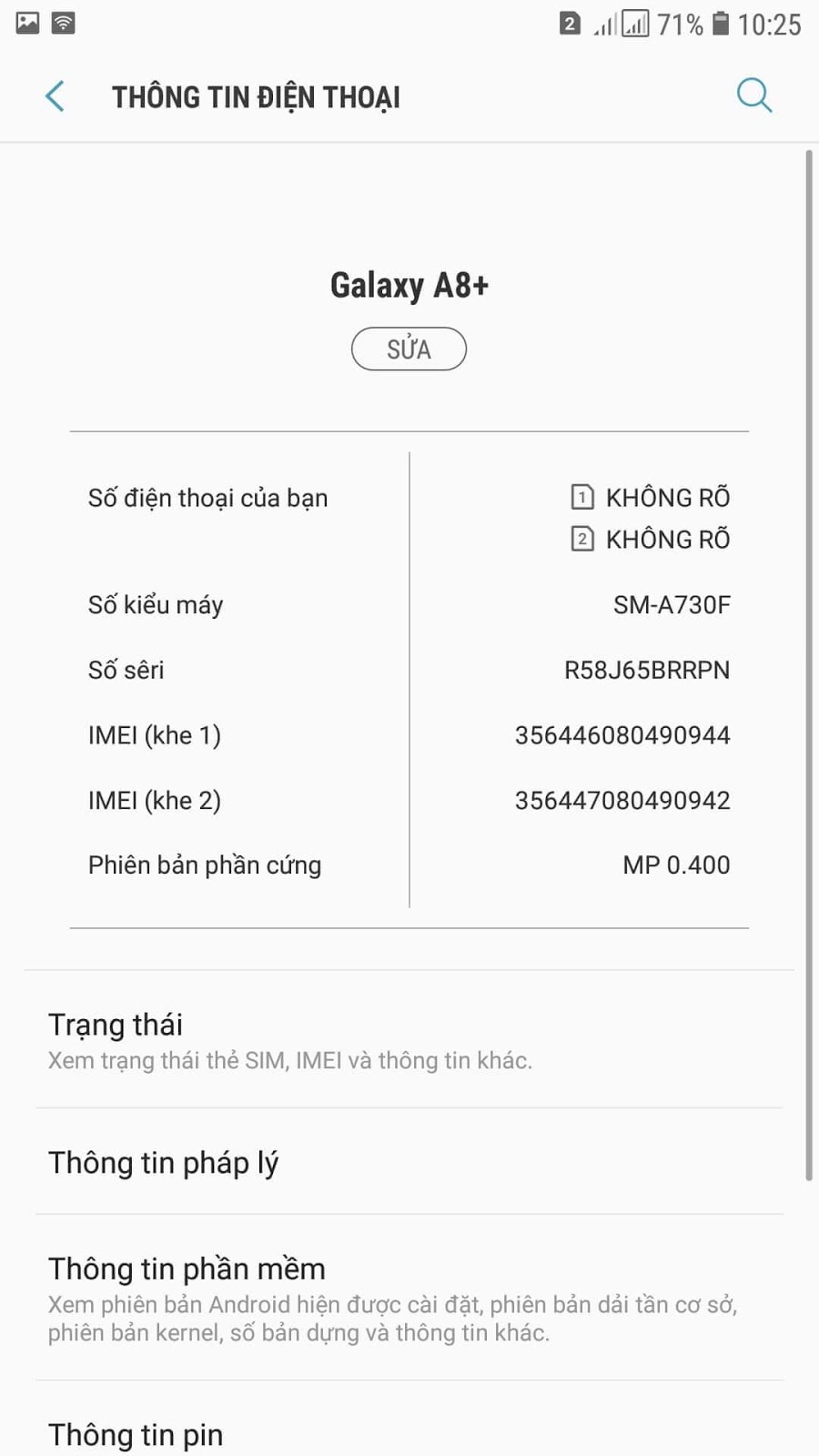
Task: Tap the SỬA button to rename device
Action: (x=409, y=349)
